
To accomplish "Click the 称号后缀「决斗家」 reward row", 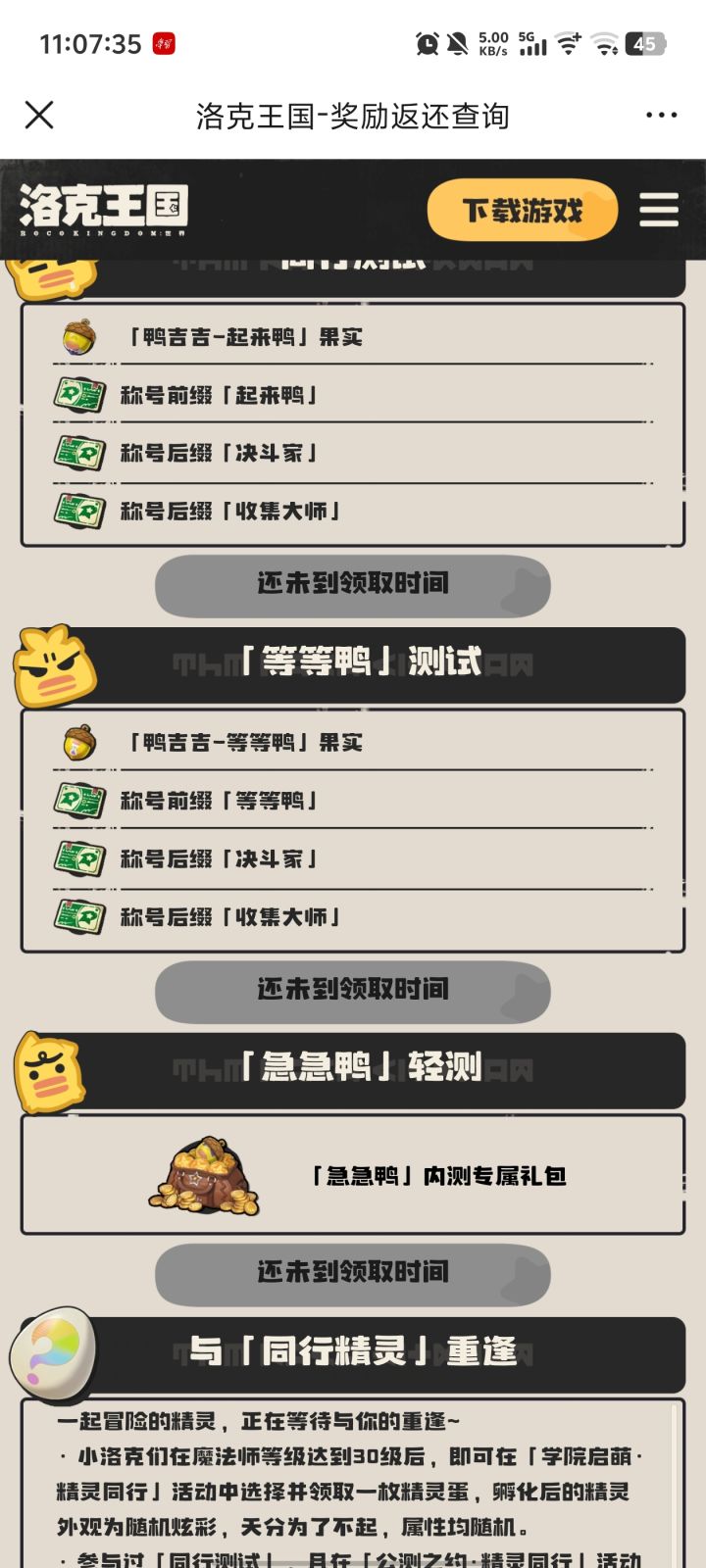I will [353, 454].
